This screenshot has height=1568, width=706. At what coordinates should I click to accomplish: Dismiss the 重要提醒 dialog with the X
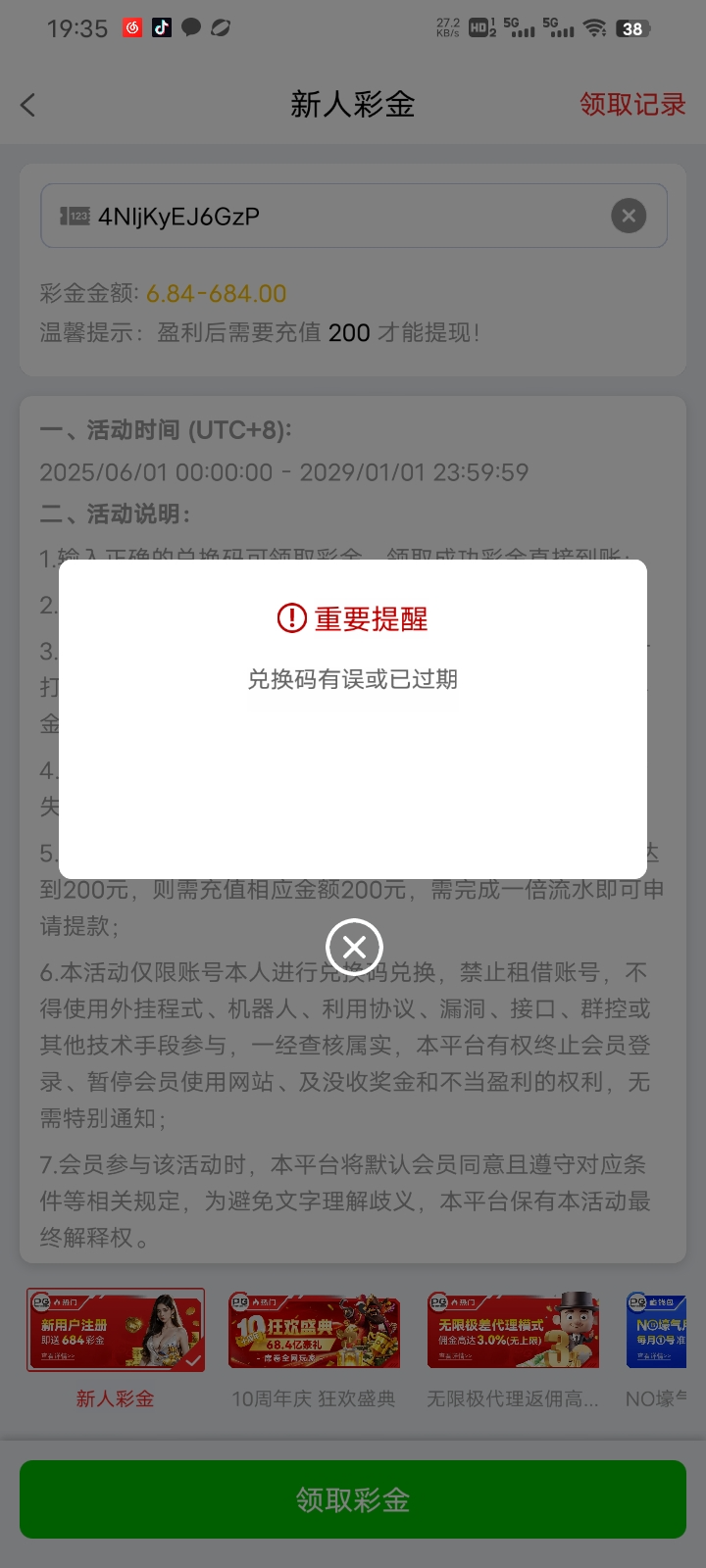coord(354,947)
